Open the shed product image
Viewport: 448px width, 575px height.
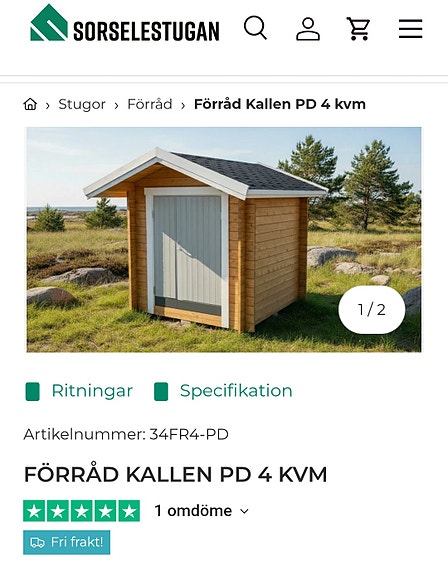224,239
